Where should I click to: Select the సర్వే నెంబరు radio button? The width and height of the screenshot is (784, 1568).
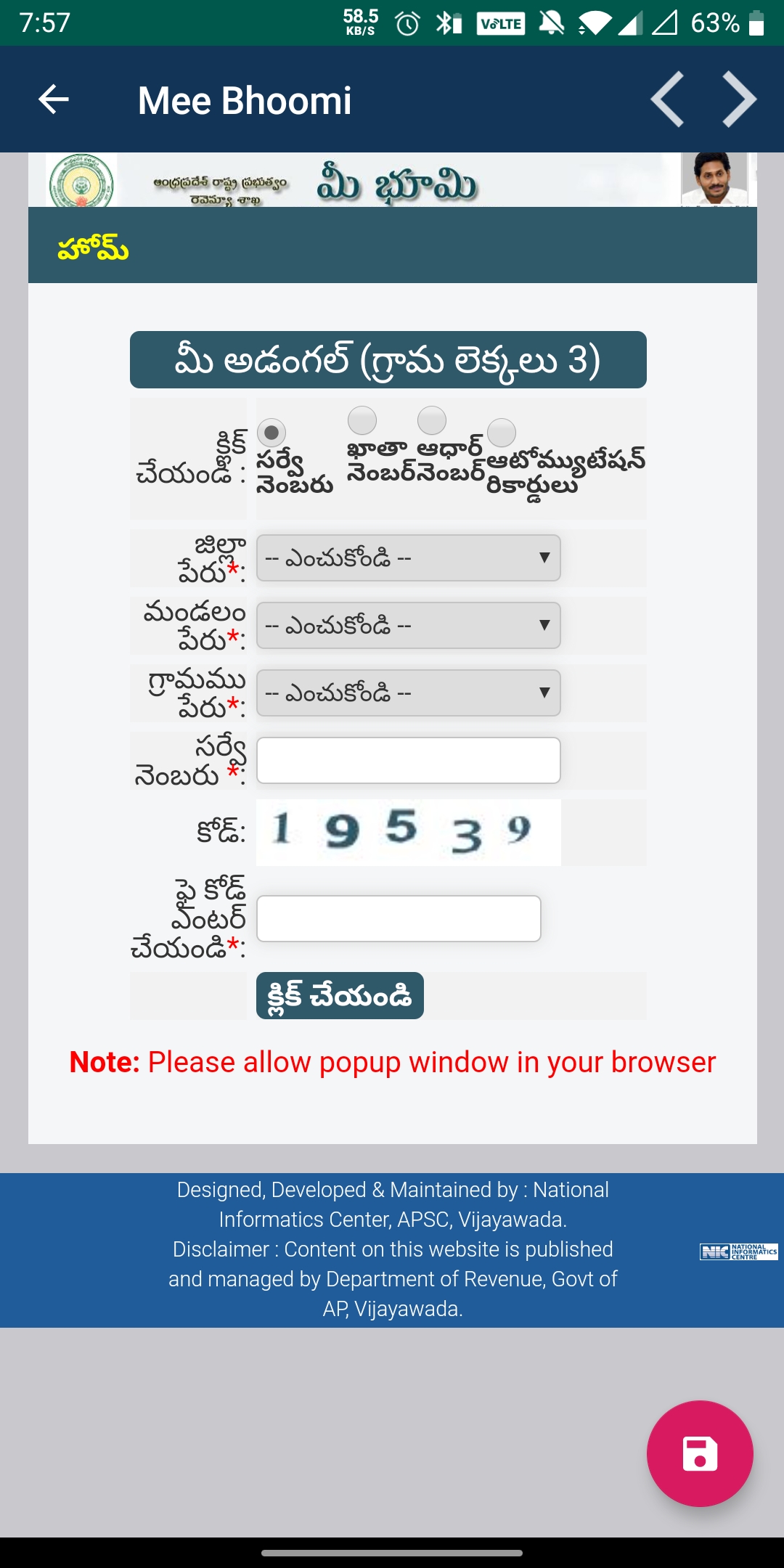click(x=271, y=433)
